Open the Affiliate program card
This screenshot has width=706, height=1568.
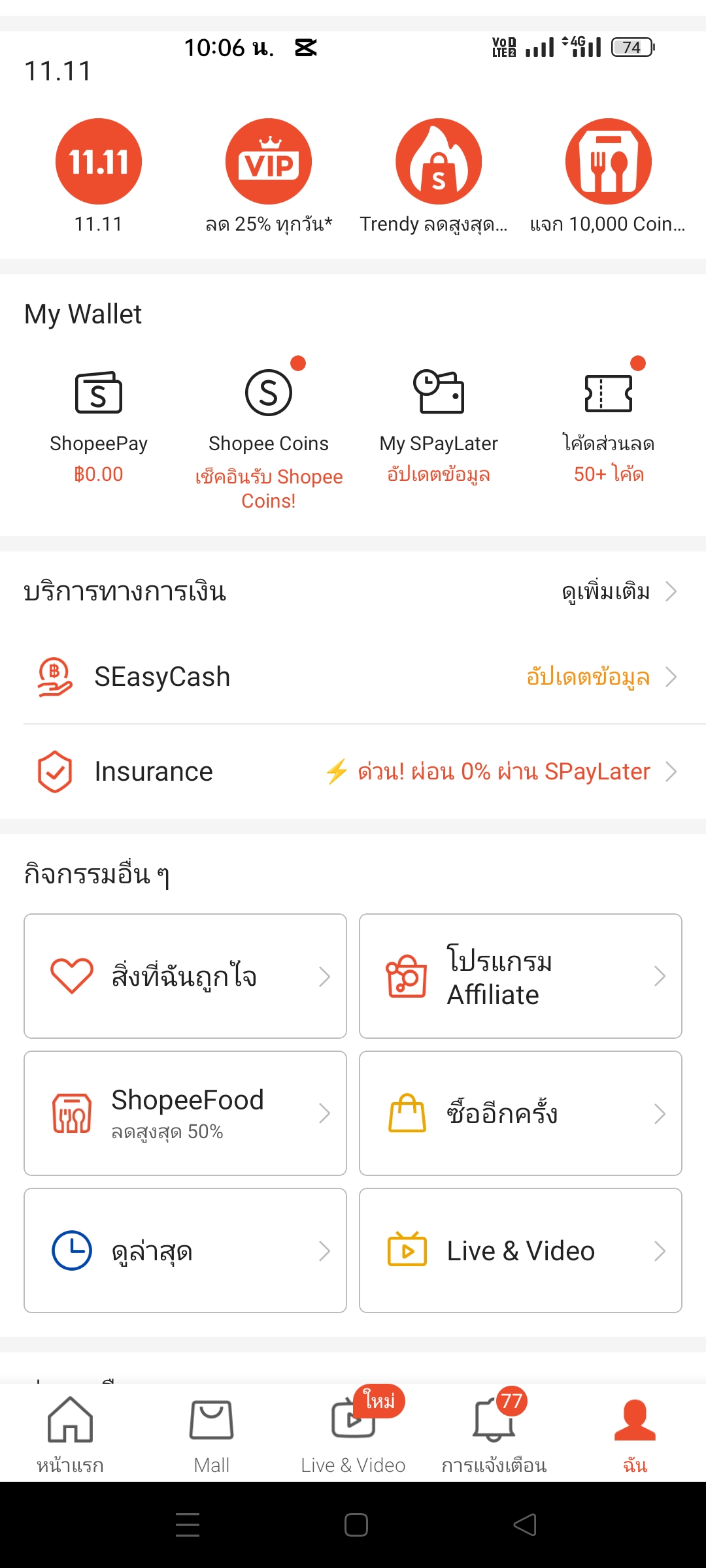[520, 976]
